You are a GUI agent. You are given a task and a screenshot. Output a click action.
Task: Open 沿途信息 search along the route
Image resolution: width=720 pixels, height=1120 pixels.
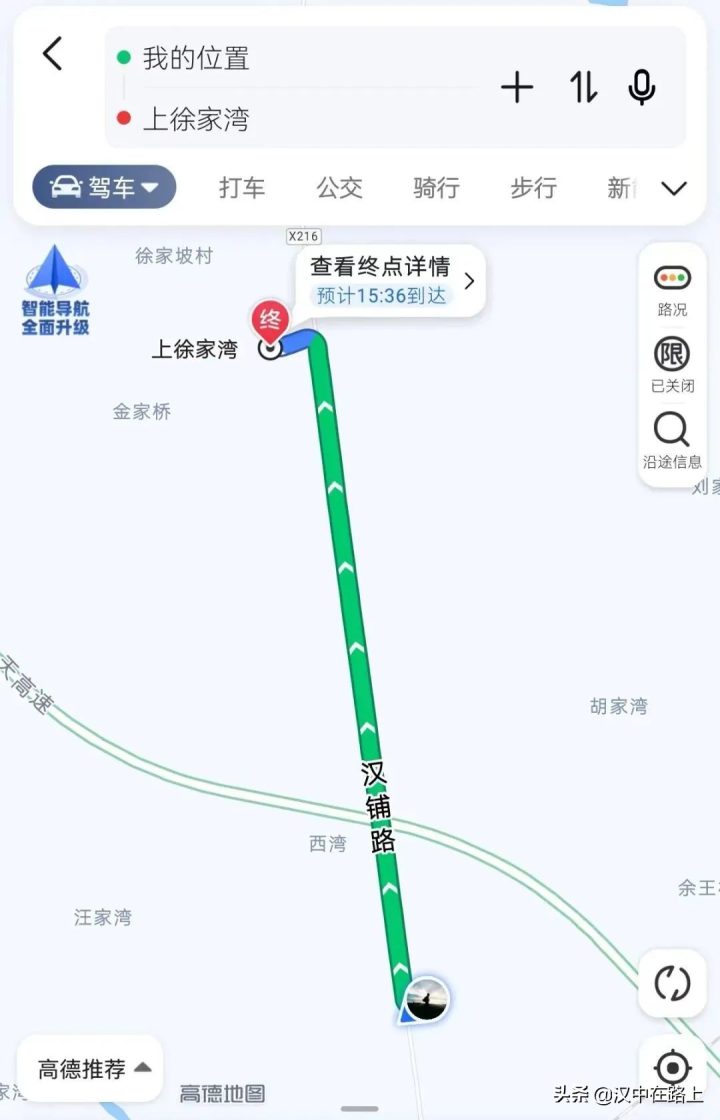pyautogui.click(x=672, y=441)
